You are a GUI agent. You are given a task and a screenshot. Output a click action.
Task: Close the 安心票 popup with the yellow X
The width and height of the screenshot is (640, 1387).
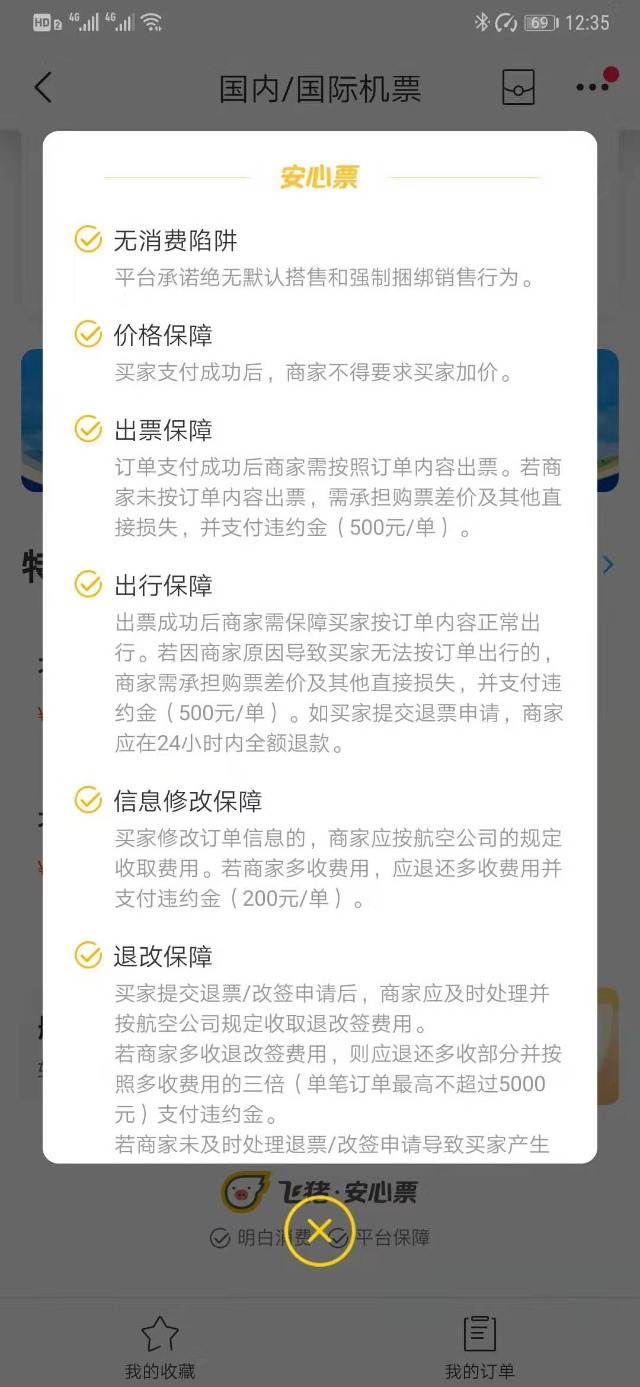(x=319, y=1231)
